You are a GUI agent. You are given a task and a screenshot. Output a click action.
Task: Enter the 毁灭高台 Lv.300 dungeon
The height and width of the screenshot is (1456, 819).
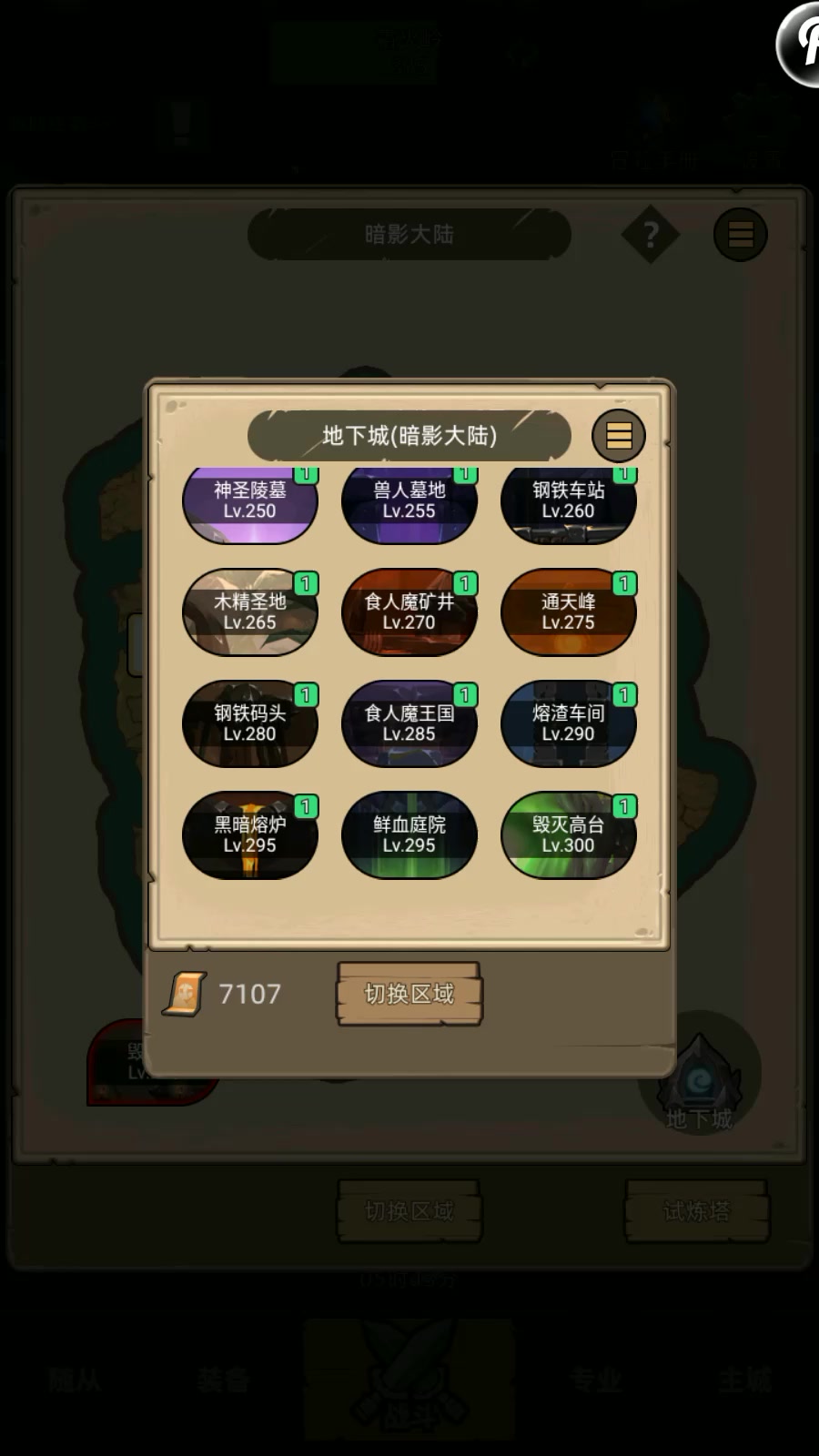[569, 835]
